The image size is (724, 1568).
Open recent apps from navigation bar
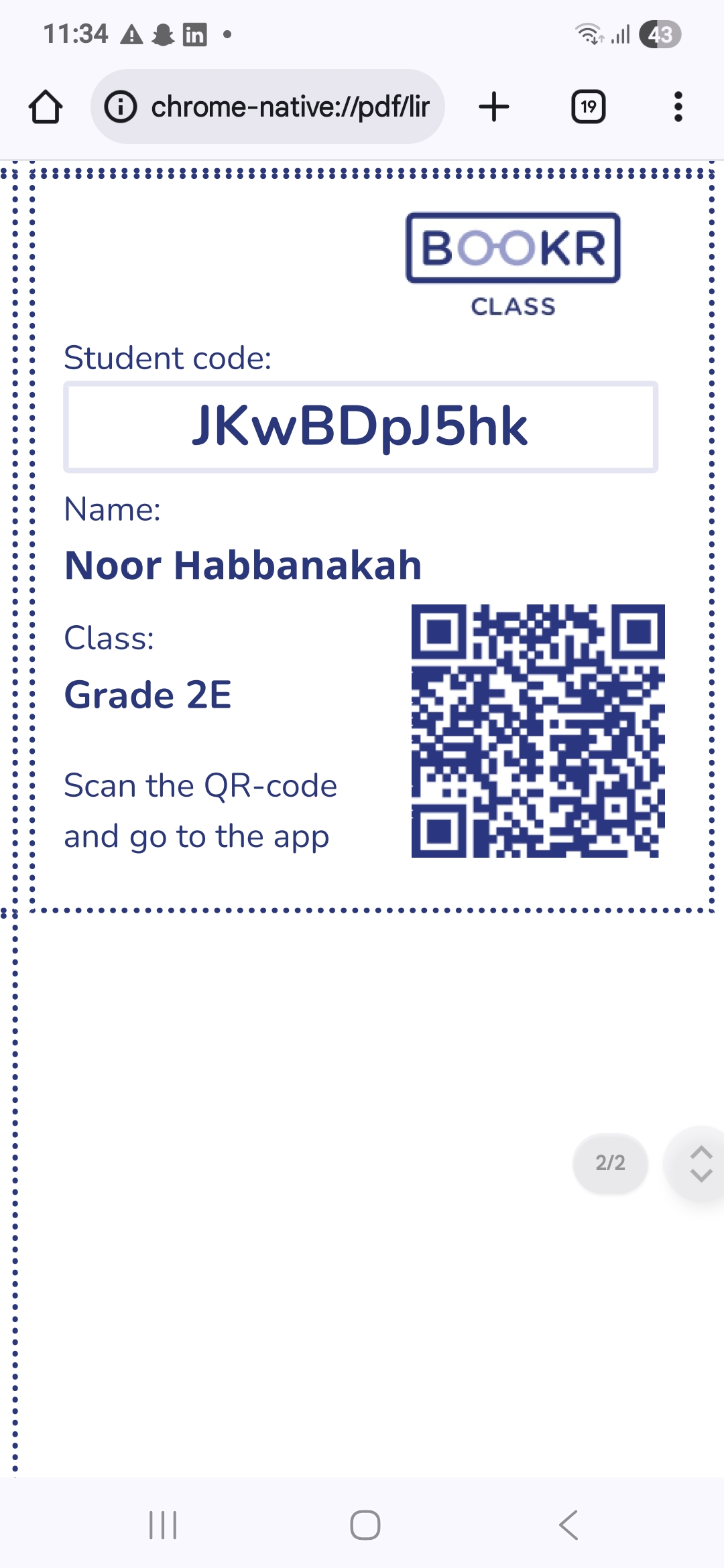pyautogui.click(x=163, y=1525)
